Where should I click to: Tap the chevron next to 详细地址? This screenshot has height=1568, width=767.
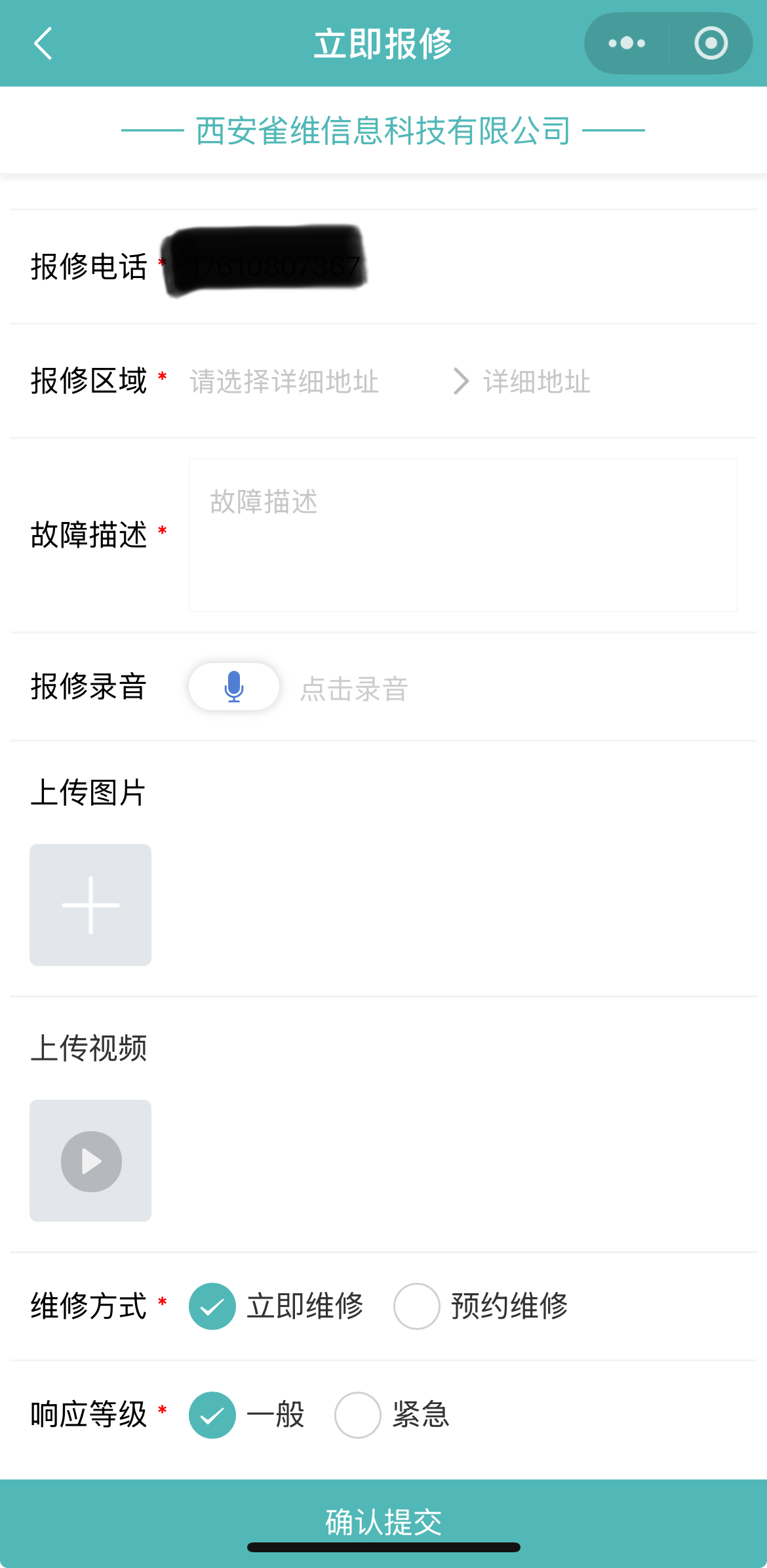tap(461, 382)
